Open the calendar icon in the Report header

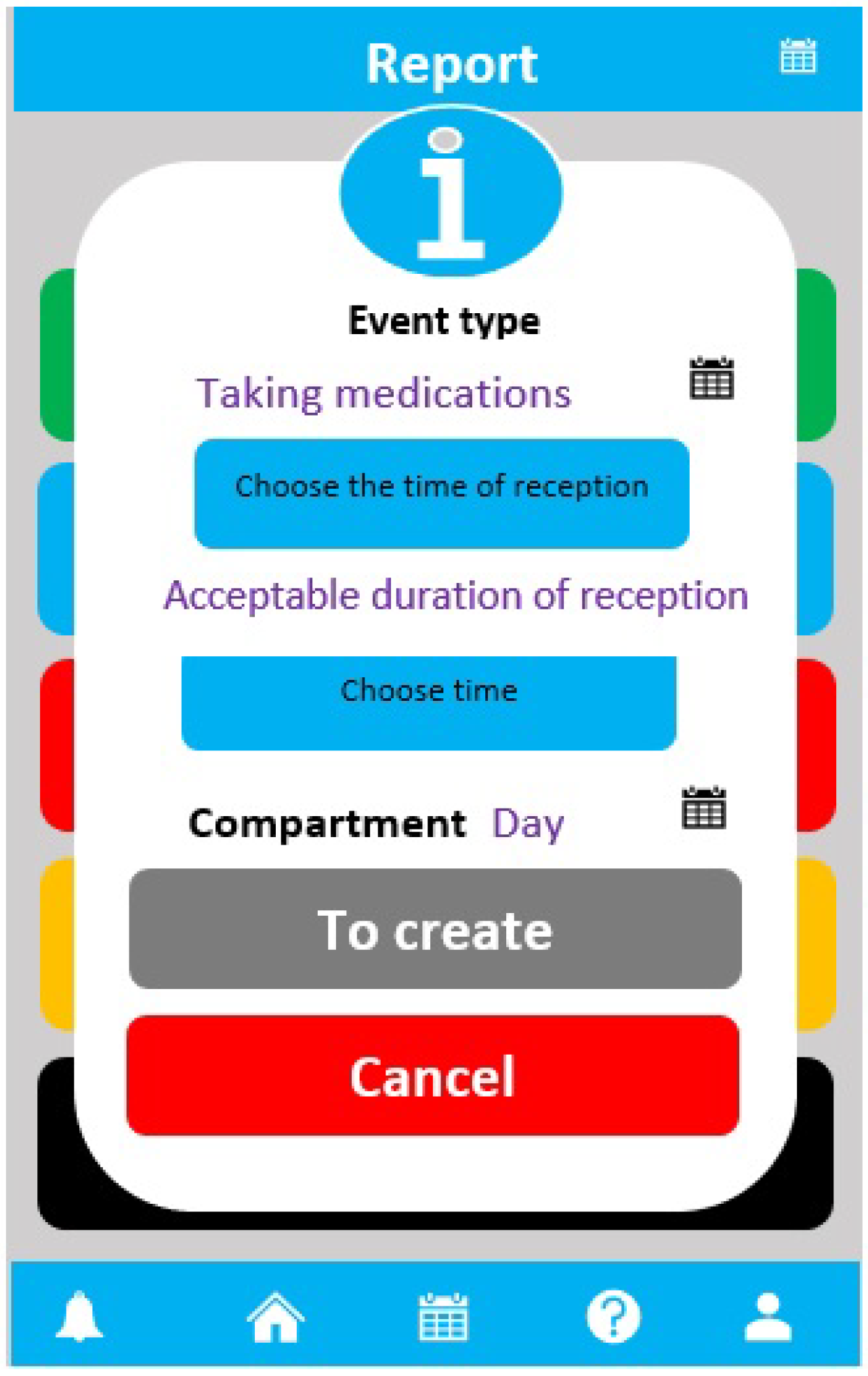798,56
